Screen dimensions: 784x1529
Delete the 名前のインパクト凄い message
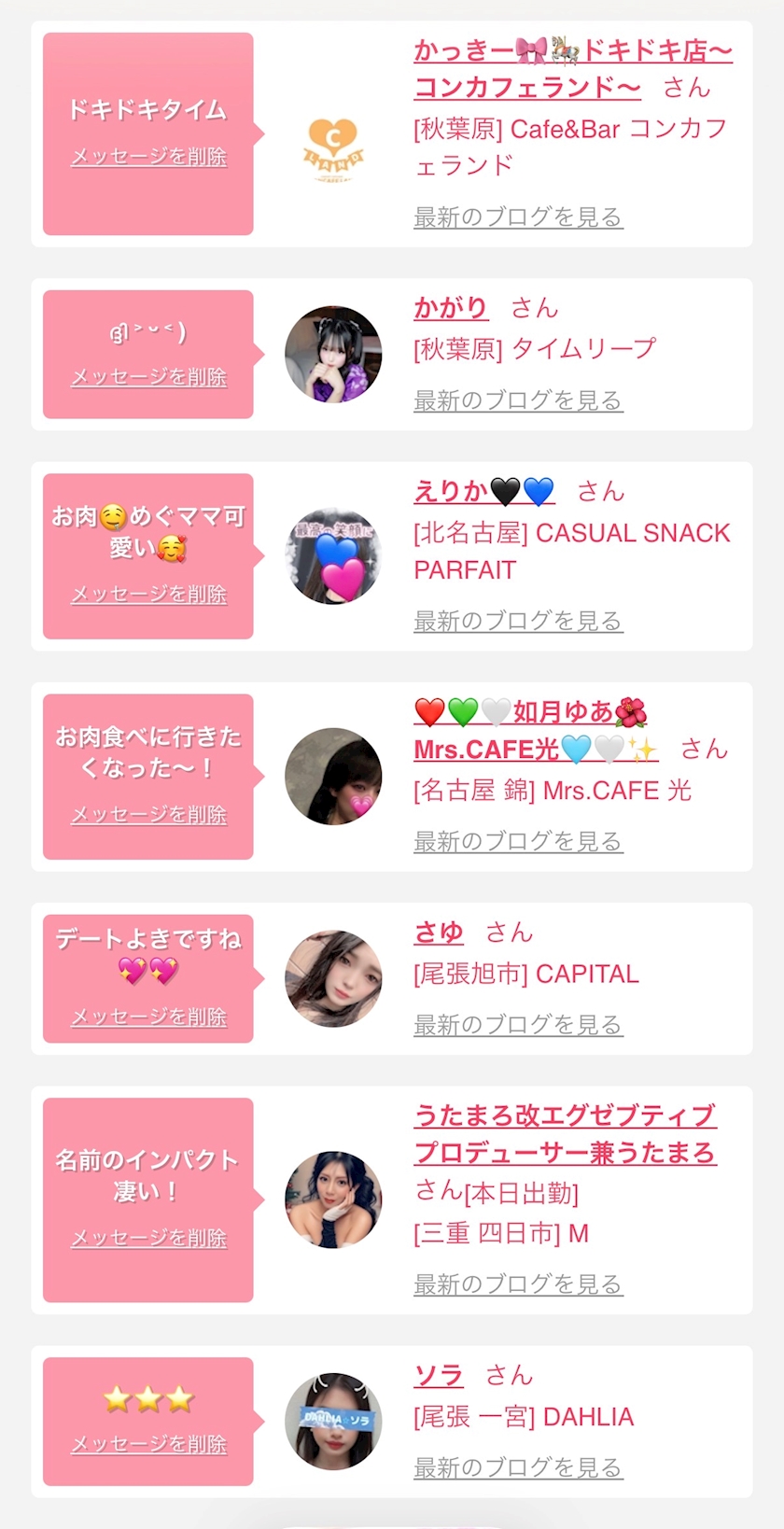tap(149, 1239)
